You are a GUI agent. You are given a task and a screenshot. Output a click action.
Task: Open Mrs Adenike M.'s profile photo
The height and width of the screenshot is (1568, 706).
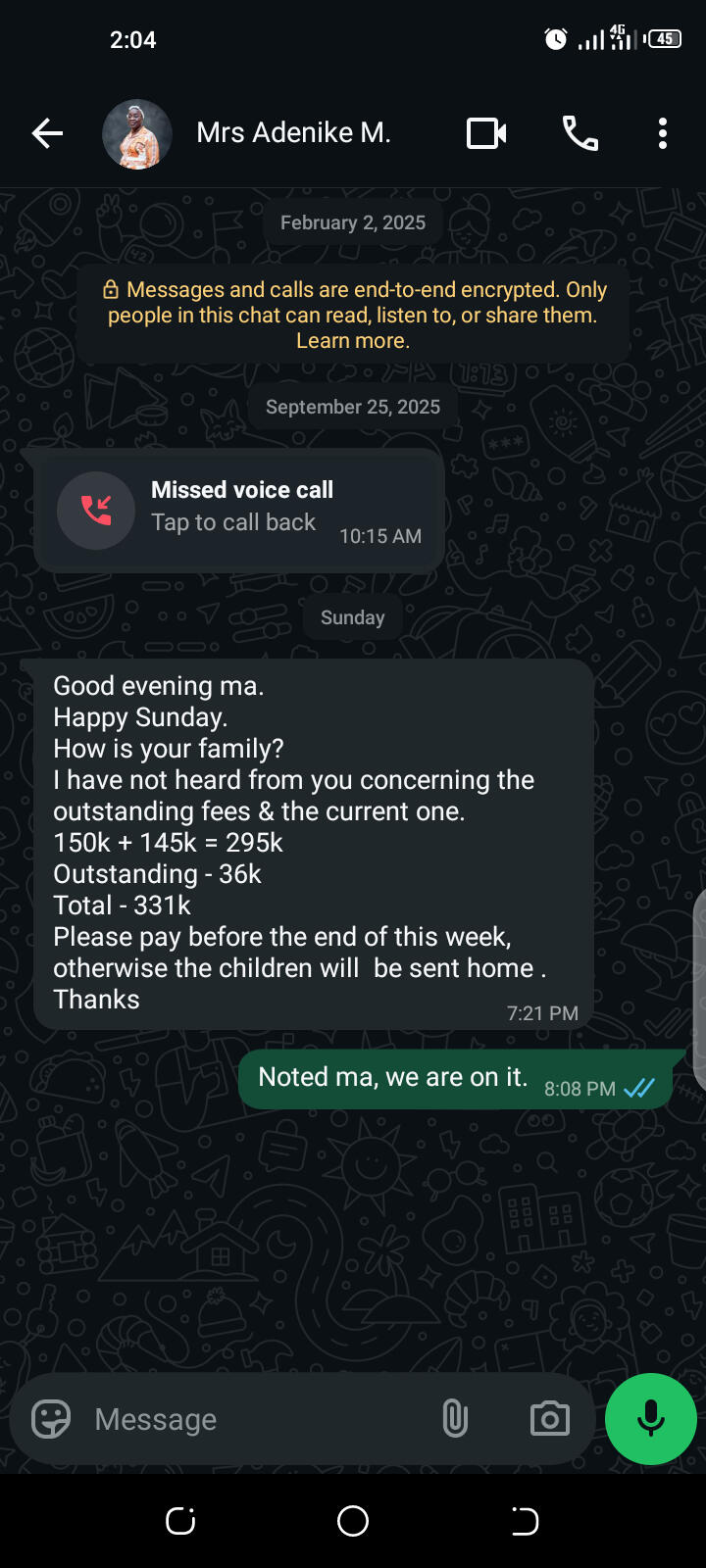pyautogui.click(x=137, y=133)
